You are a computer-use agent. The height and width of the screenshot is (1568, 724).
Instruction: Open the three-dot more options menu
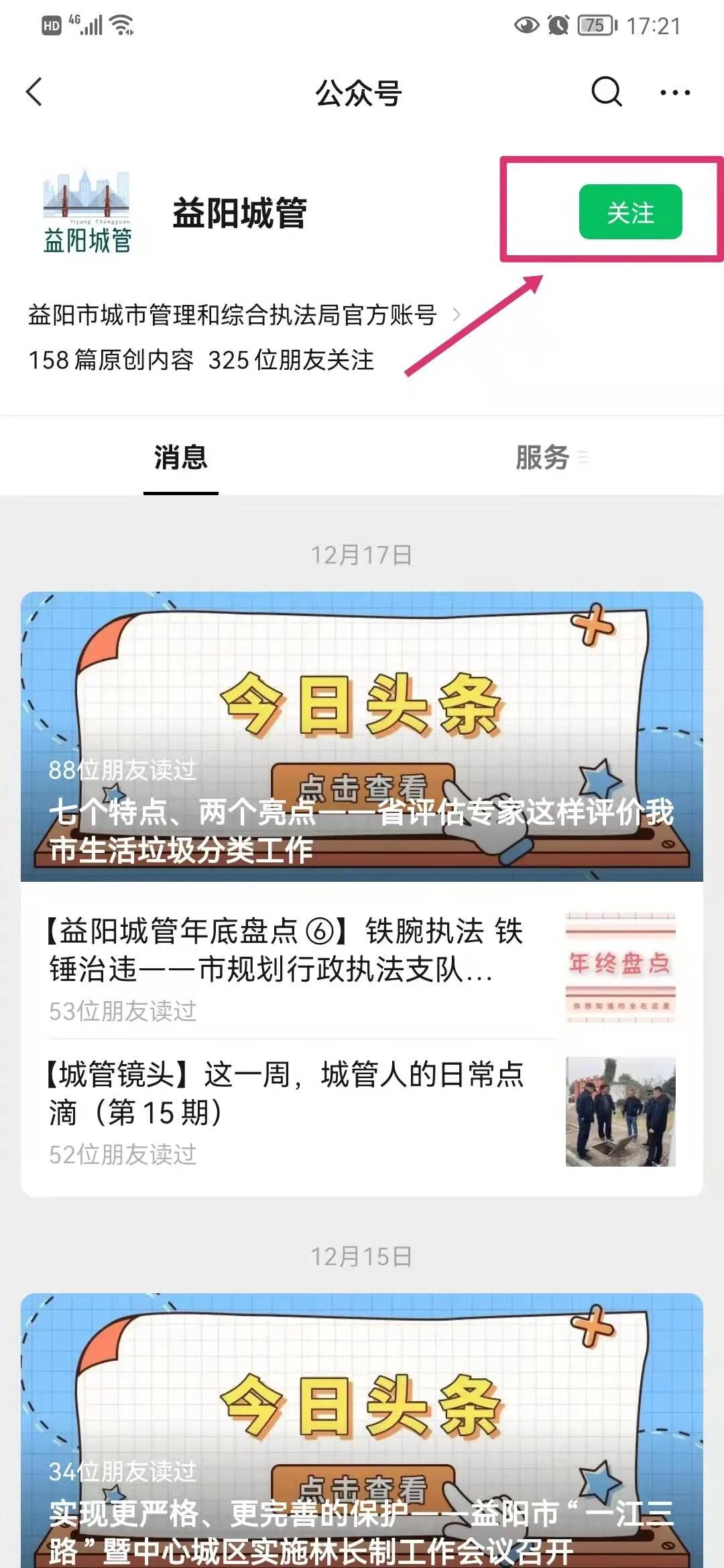[x=674, y=92]
